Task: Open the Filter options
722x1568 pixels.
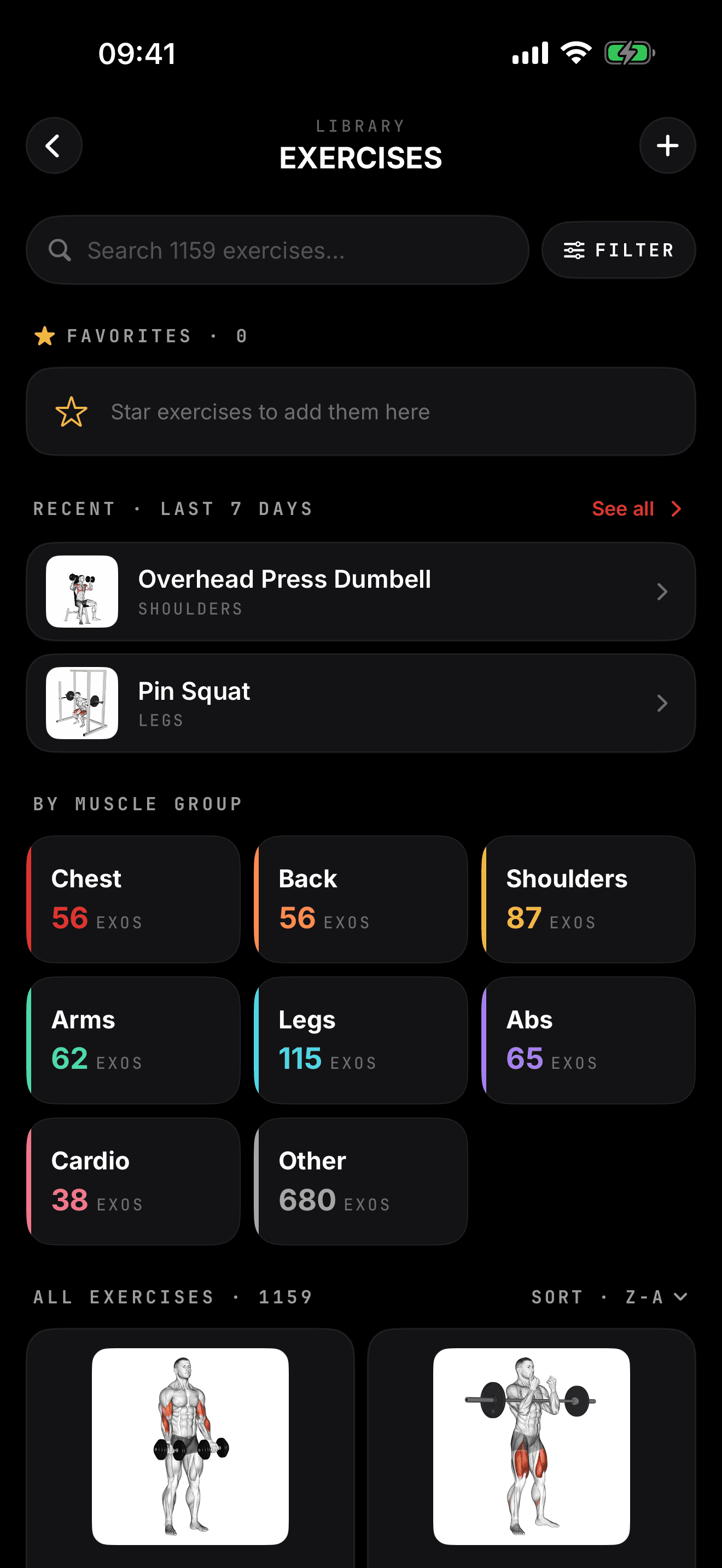Action: tap(619, 249)
